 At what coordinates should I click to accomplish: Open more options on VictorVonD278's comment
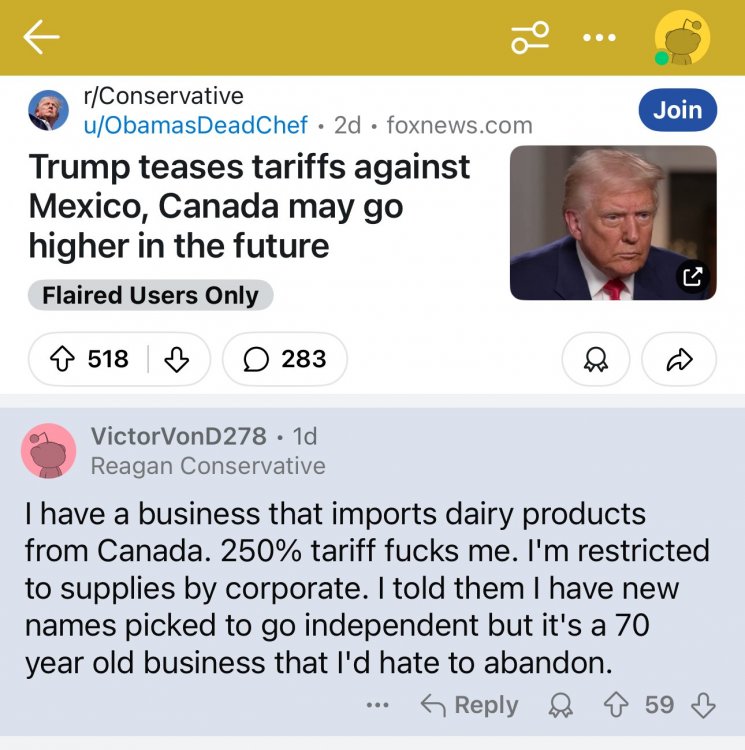(377, 705)
